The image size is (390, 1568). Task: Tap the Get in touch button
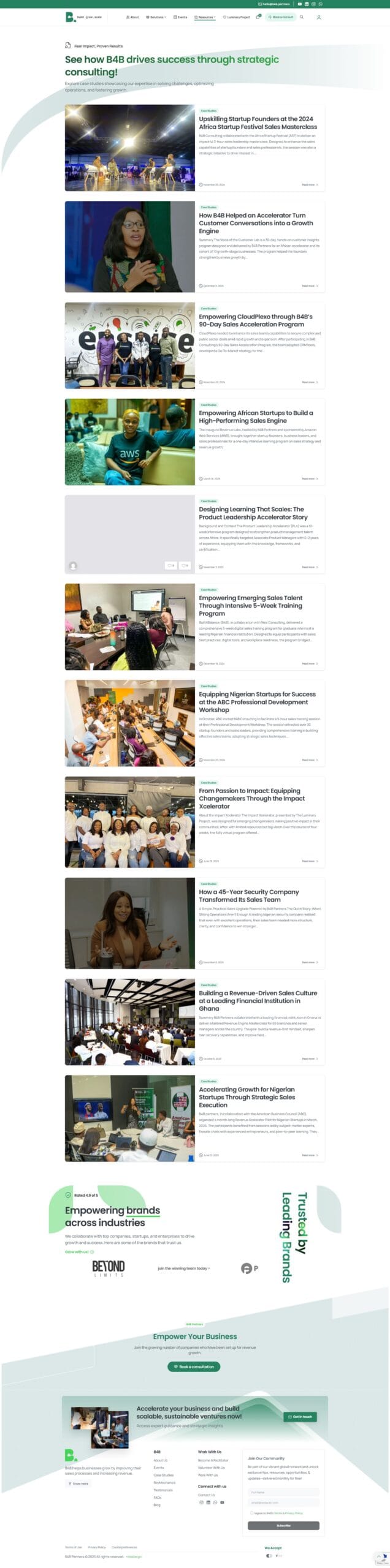[300, 1417]
